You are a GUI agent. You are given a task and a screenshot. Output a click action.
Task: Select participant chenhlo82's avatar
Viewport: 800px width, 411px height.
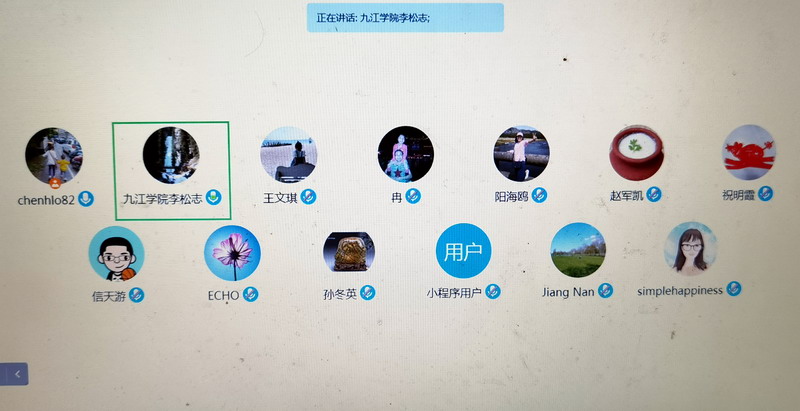[x=54, y=155]
